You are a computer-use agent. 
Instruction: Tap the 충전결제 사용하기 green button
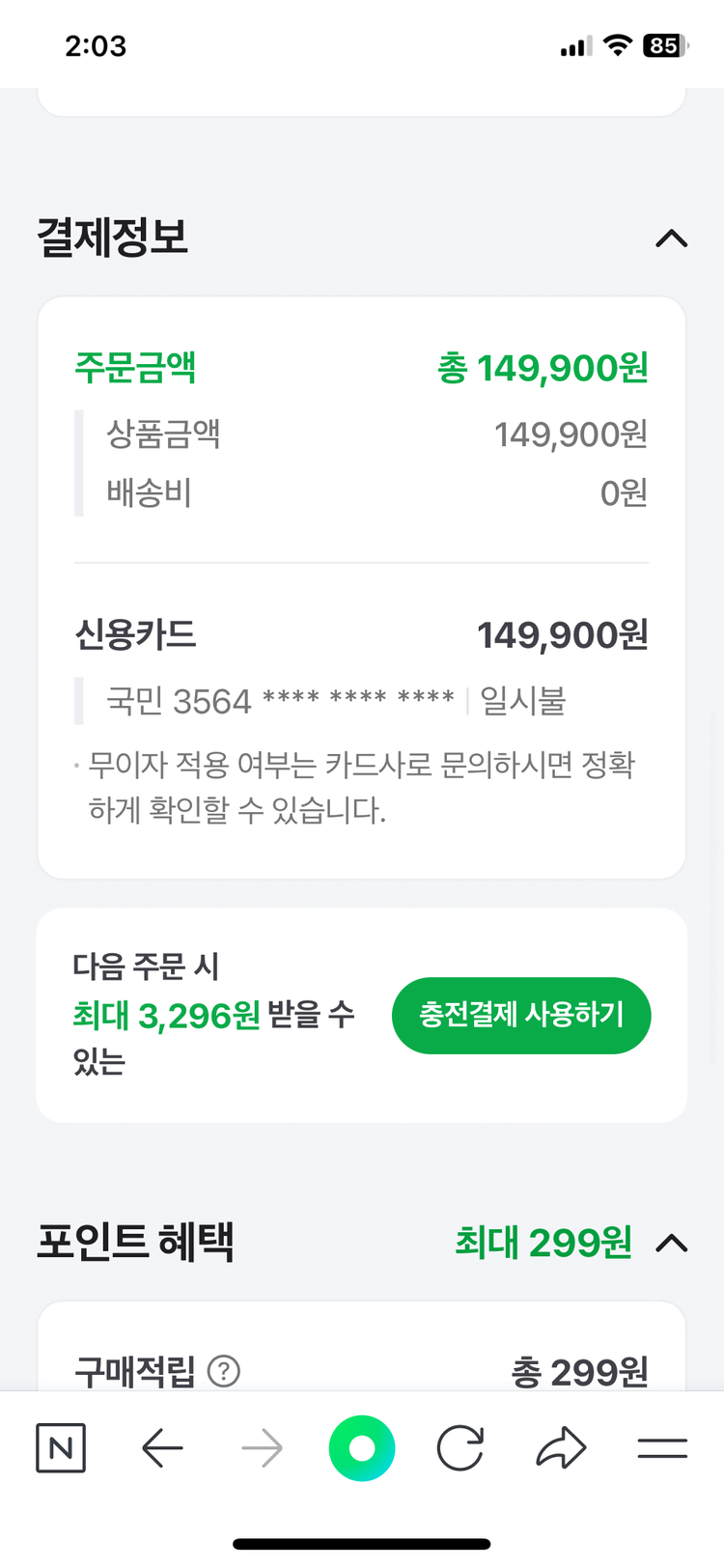521,1015
